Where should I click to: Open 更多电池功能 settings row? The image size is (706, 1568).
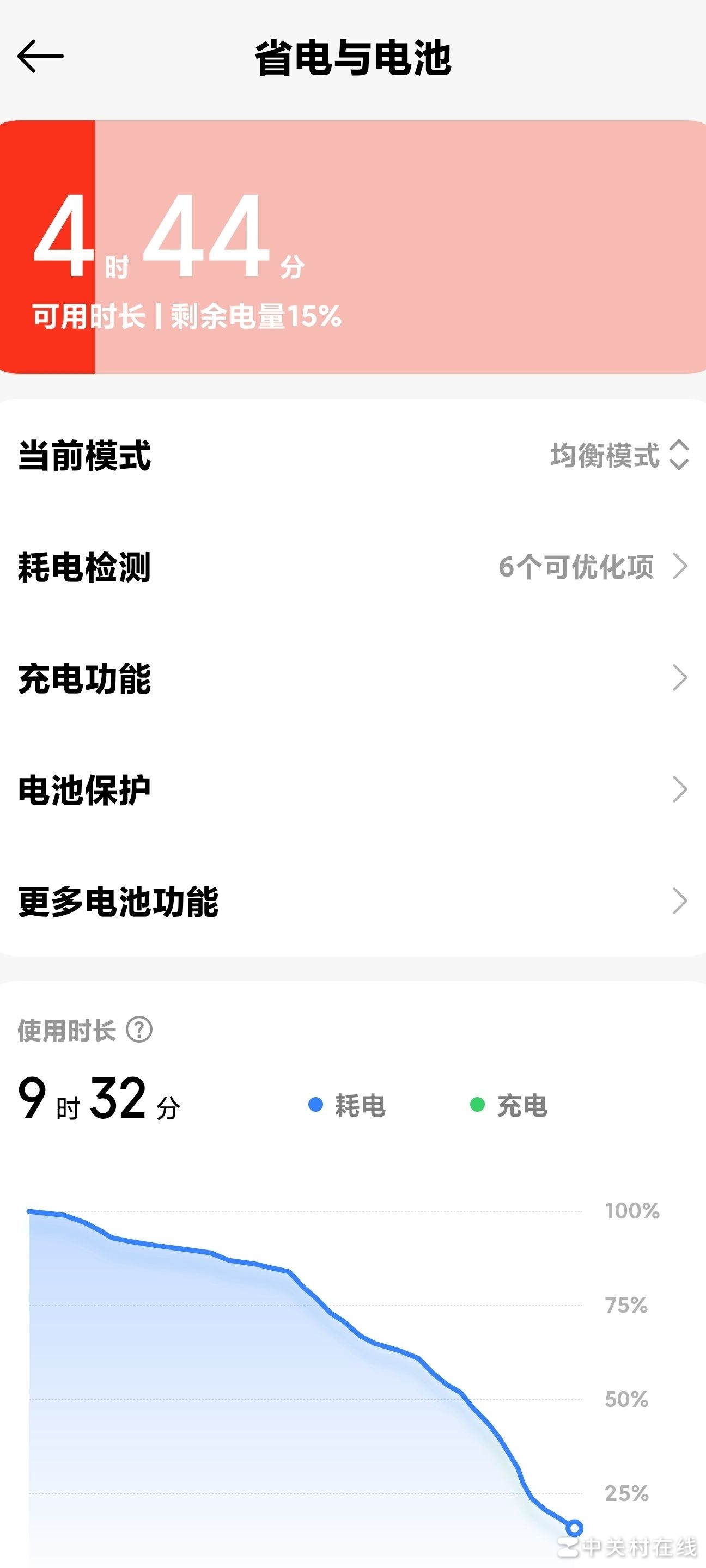point(352,901)
